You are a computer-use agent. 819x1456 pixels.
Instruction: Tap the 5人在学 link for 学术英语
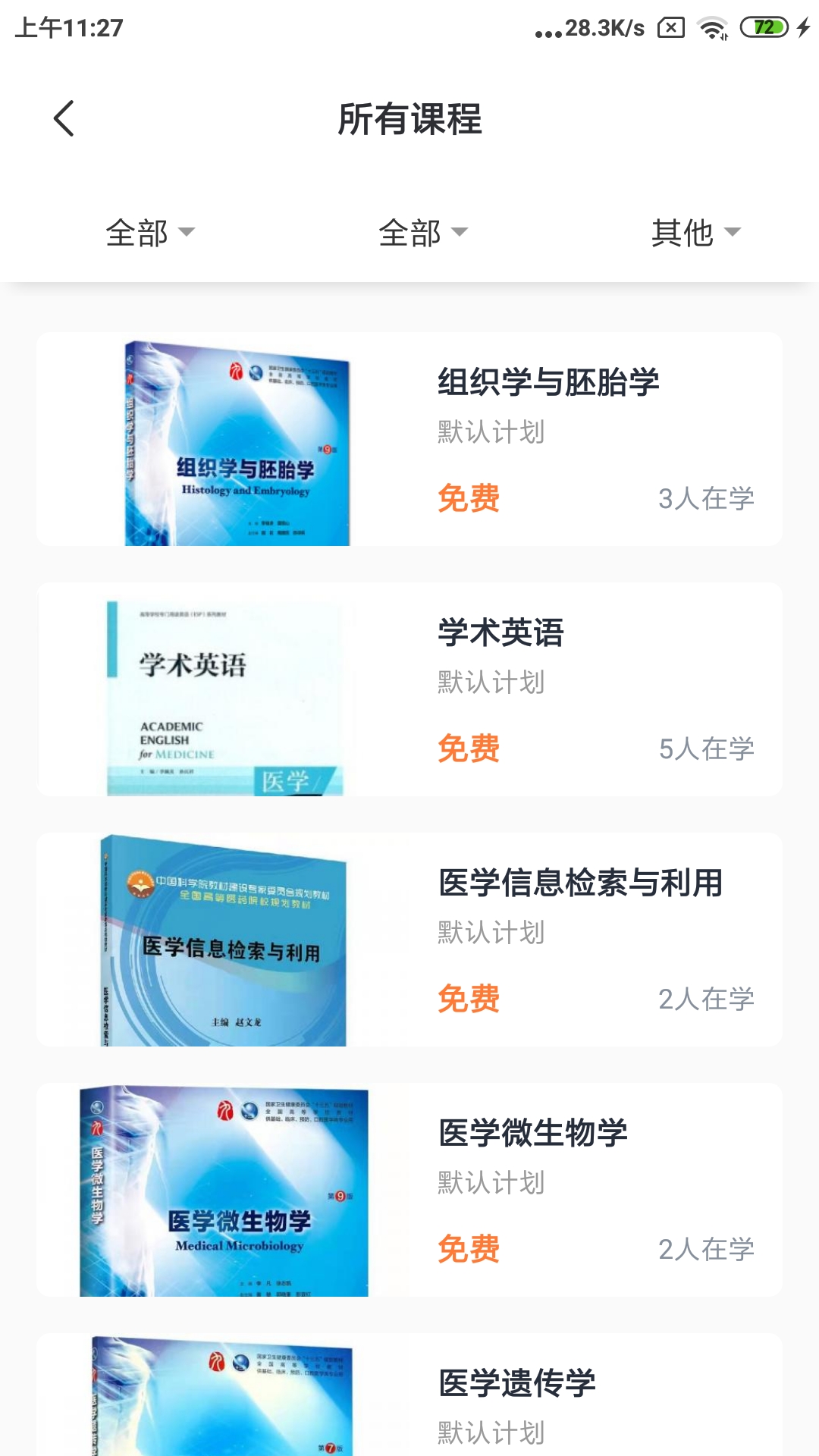click(708, 748)
